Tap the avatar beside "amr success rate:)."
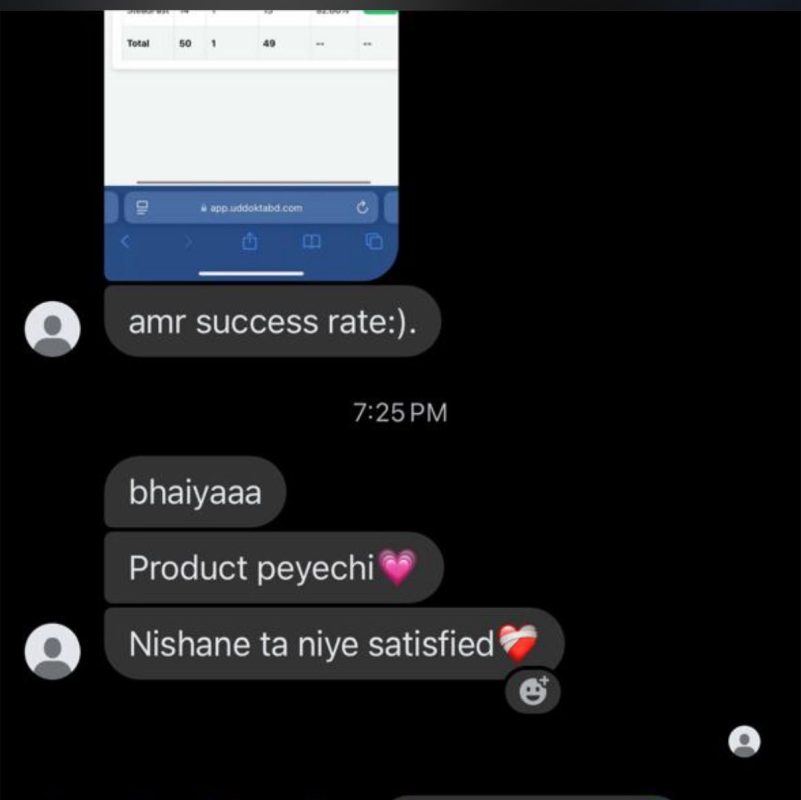Image resolution: width=801 pixels, height=800 pixels. [52, 329]
